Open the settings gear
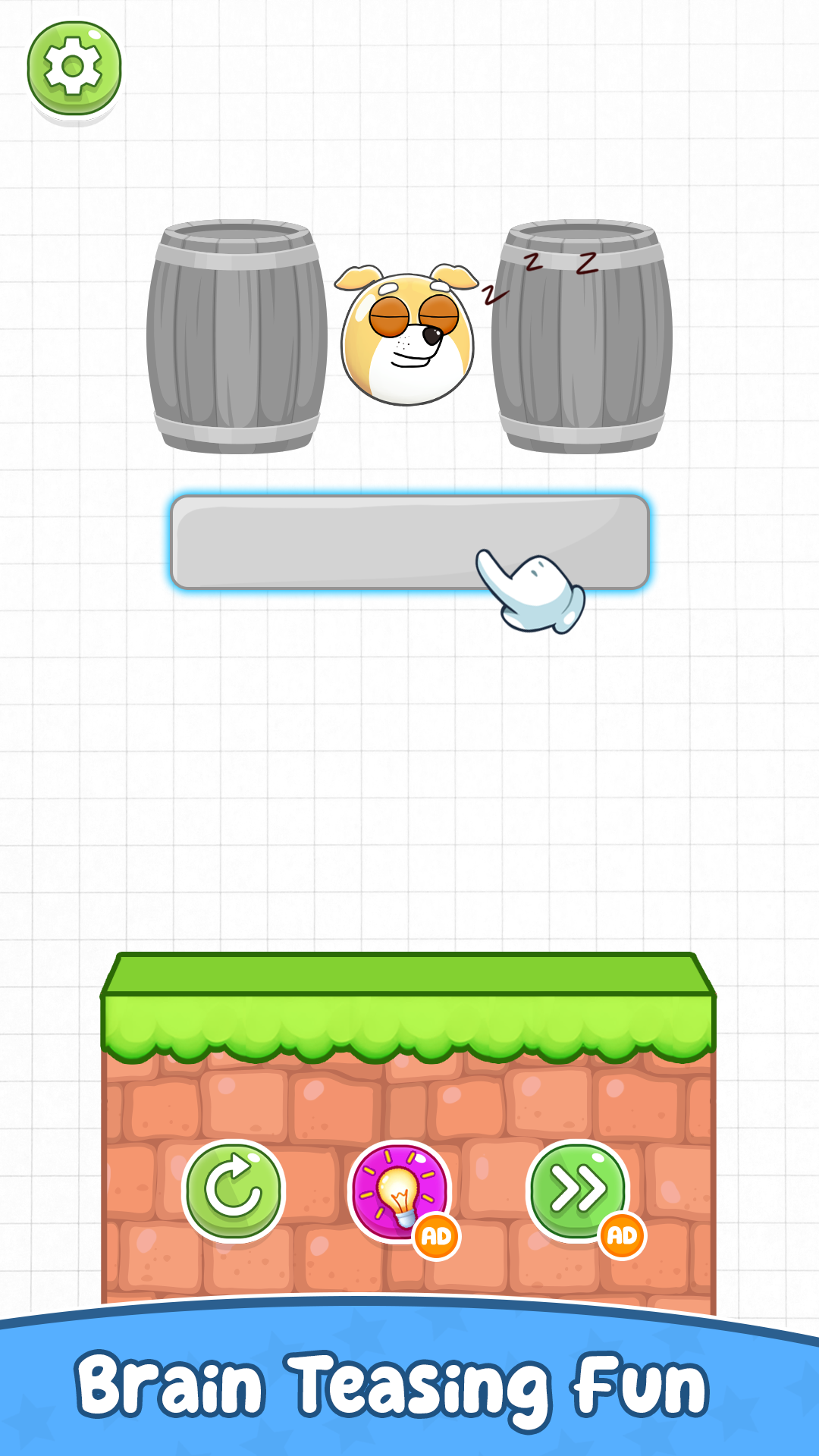Viewport: 819px width, 1456px height. click(x=74, y=68)
